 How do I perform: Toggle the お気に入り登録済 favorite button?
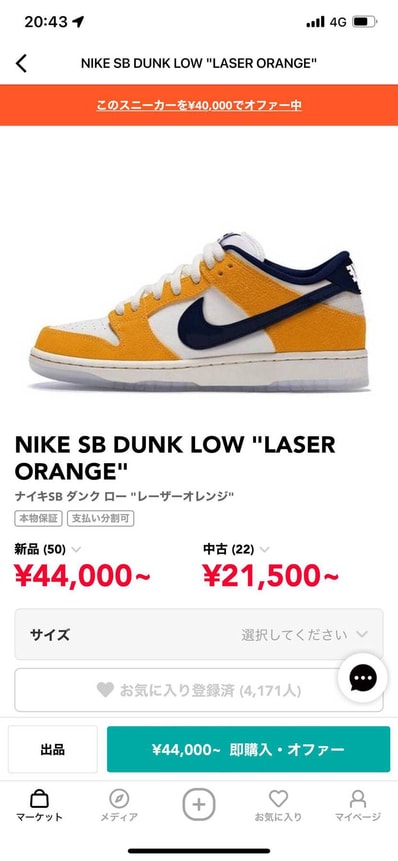coord(199,690)
